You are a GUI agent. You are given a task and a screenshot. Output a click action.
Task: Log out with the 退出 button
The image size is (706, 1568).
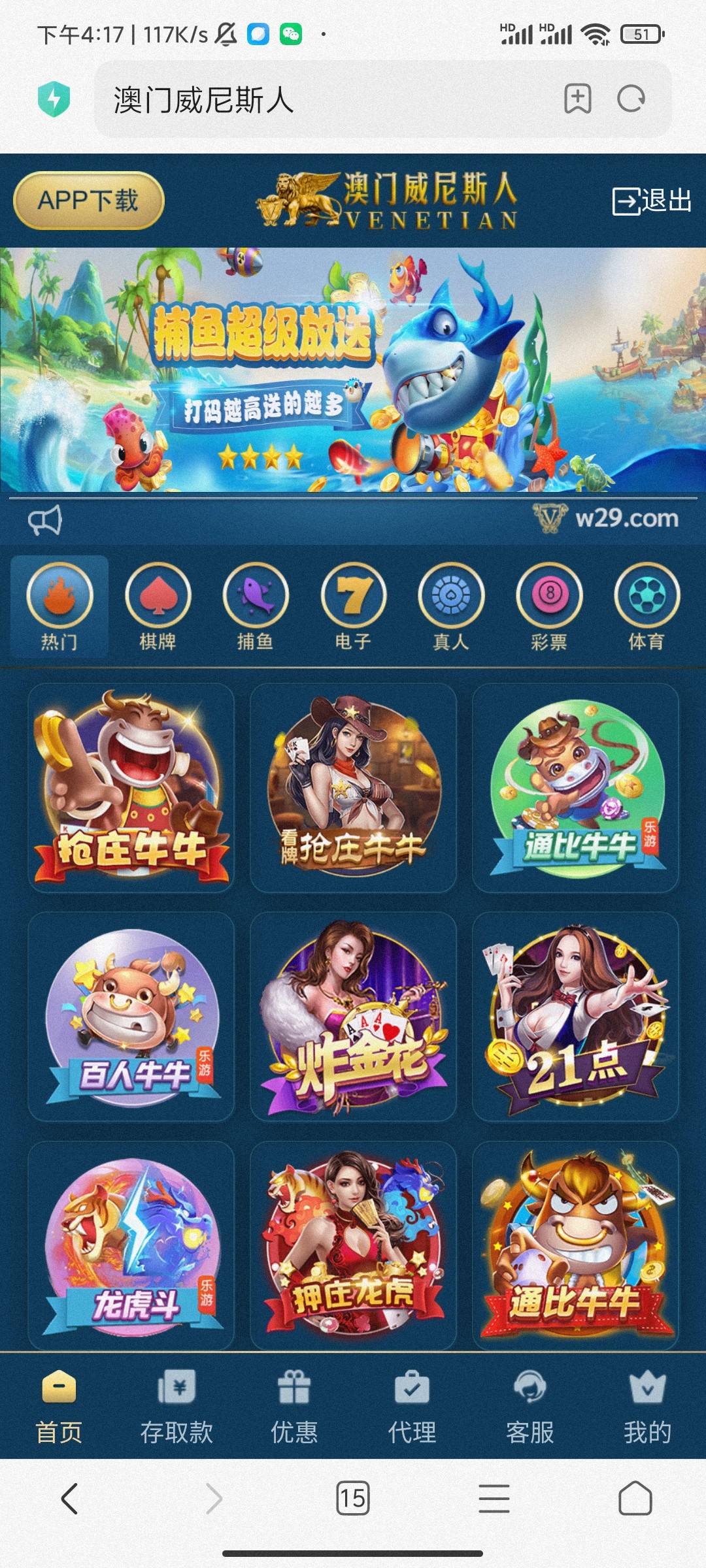coord(651,201)
